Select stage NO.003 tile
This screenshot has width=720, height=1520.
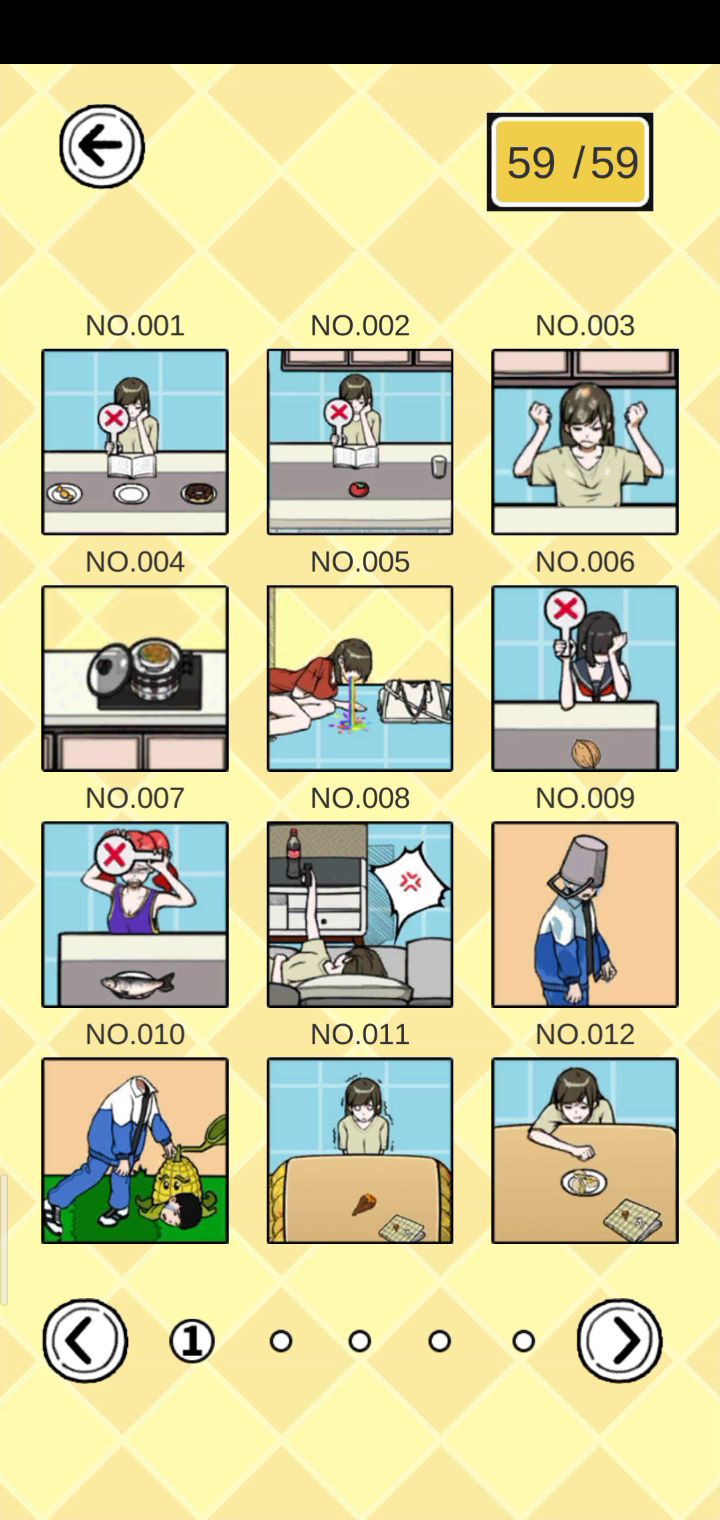tap(585, 441)
